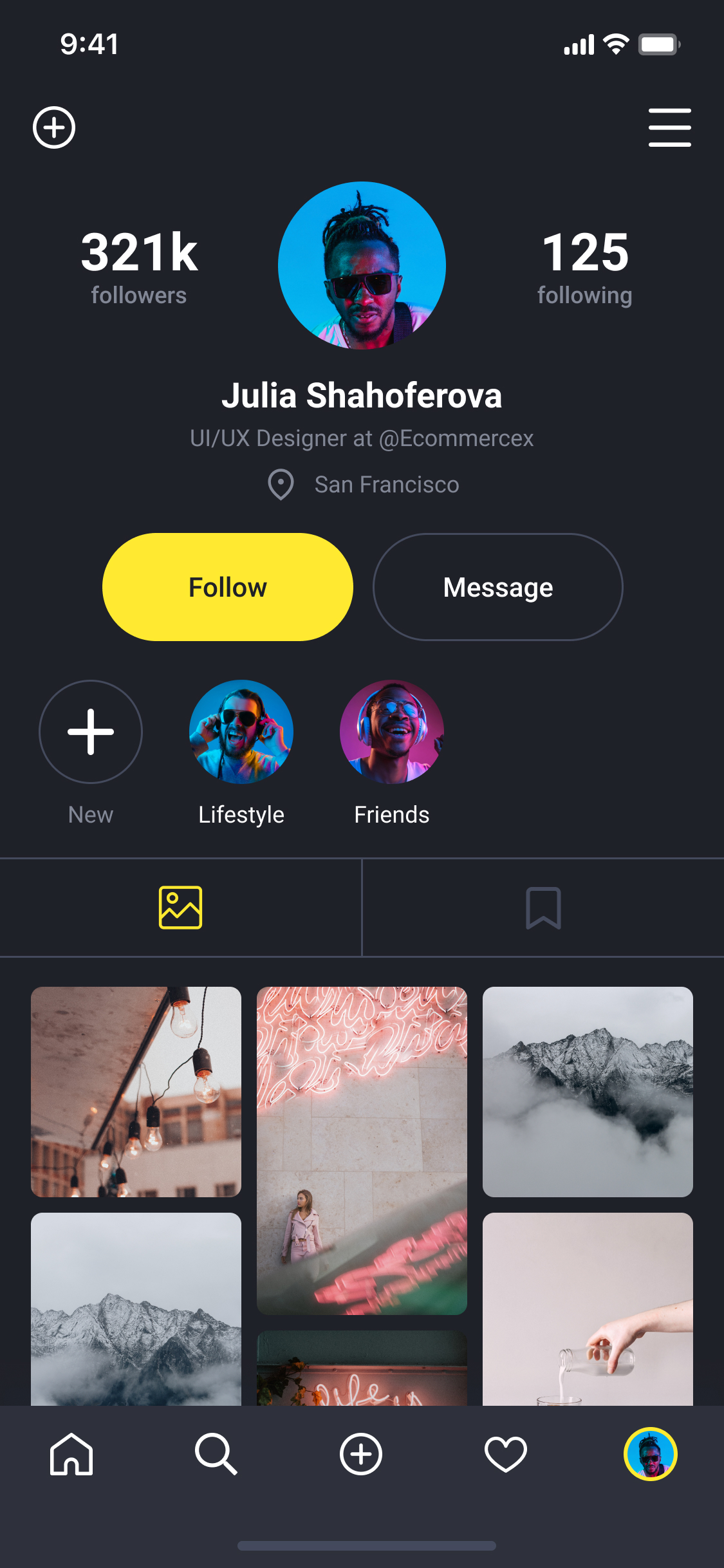View 125 following list
Screen dimensions: 724x1568
coord(584,266)
